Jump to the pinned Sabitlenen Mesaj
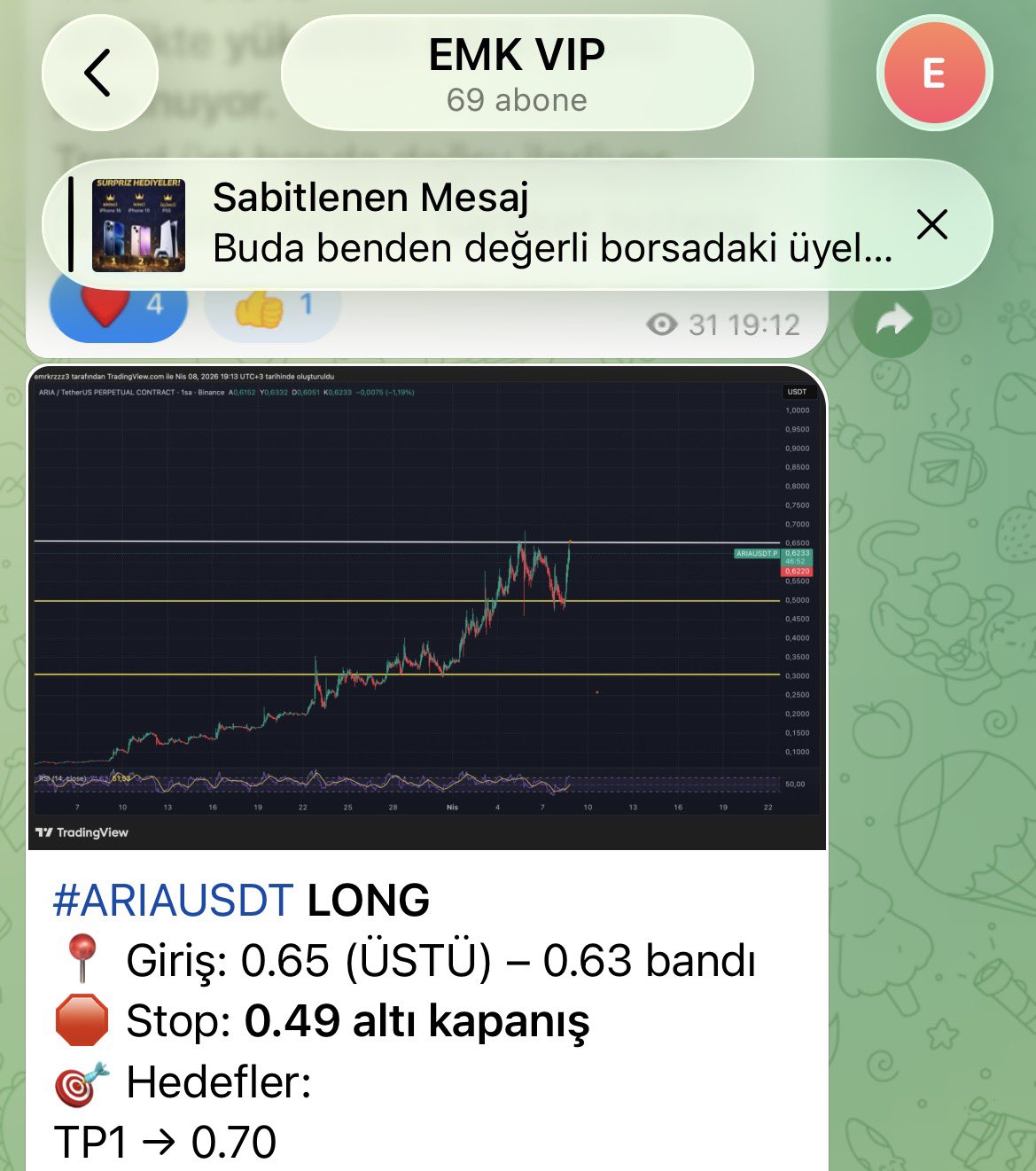This screenshot has width=1036, height=1171. coord(496,224)
